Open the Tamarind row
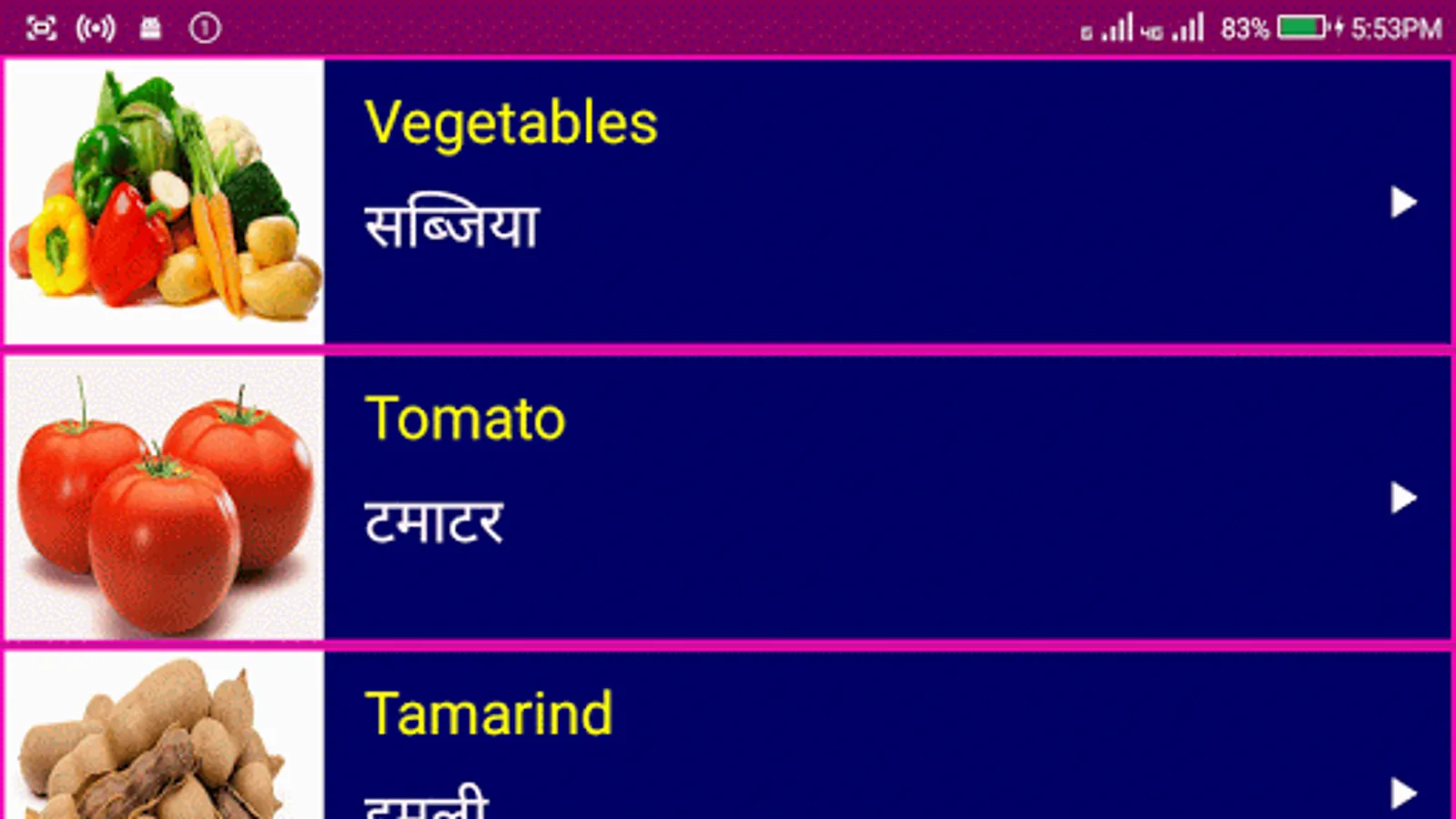 (x=728, y=735)
